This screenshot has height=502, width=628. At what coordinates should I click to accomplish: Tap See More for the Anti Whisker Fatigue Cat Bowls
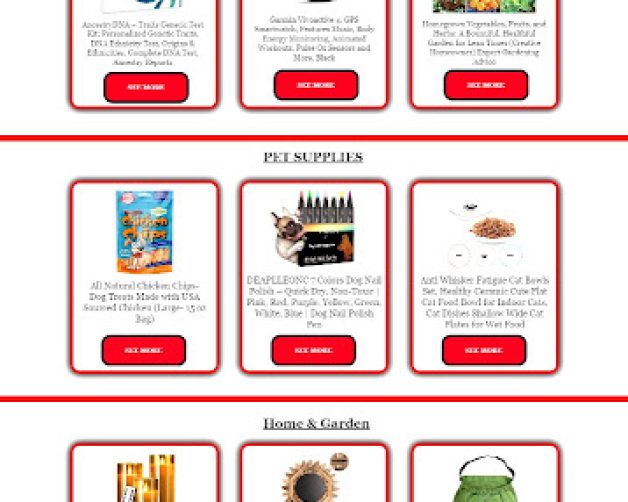coord(484,350)
